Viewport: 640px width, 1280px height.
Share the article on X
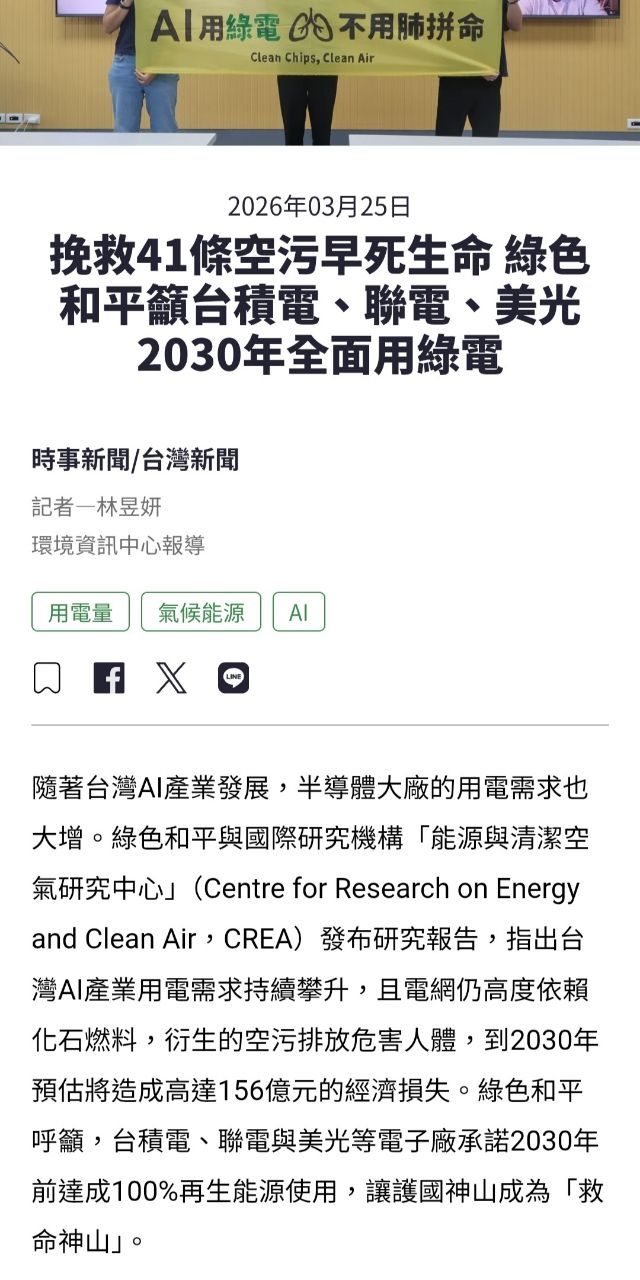pos(171,678)
